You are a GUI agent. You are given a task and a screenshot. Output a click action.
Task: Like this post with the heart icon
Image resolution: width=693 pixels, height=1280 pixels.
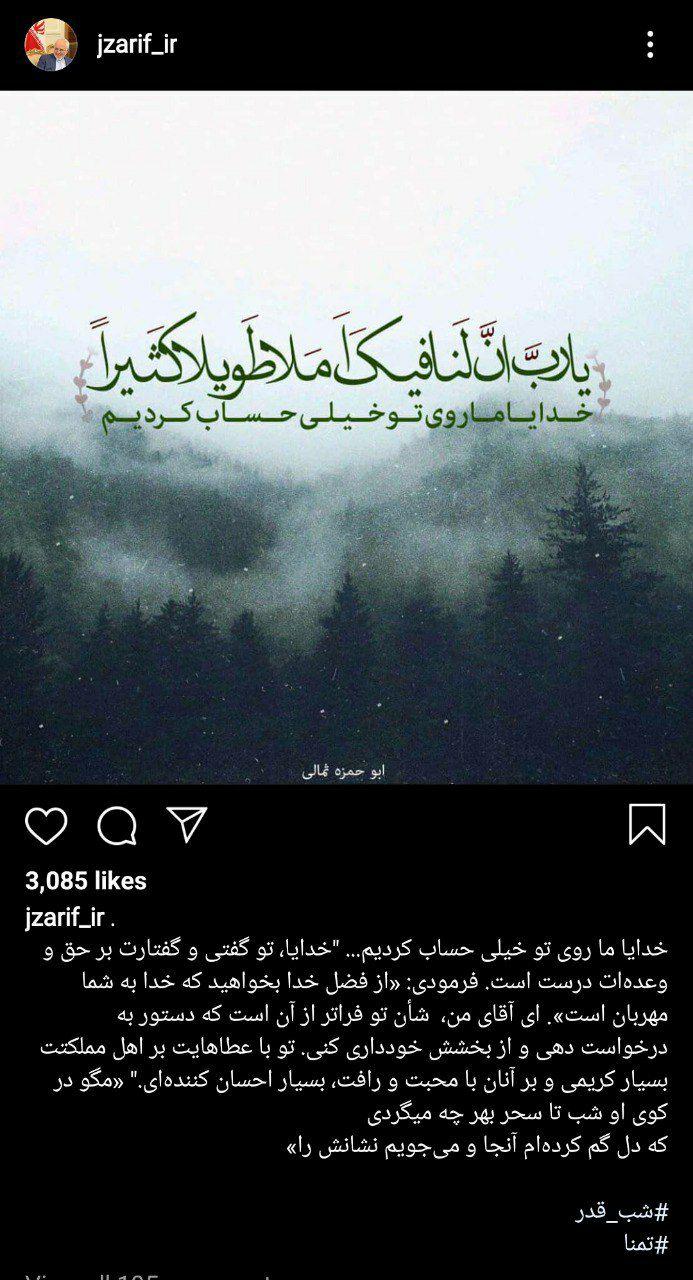46,826
